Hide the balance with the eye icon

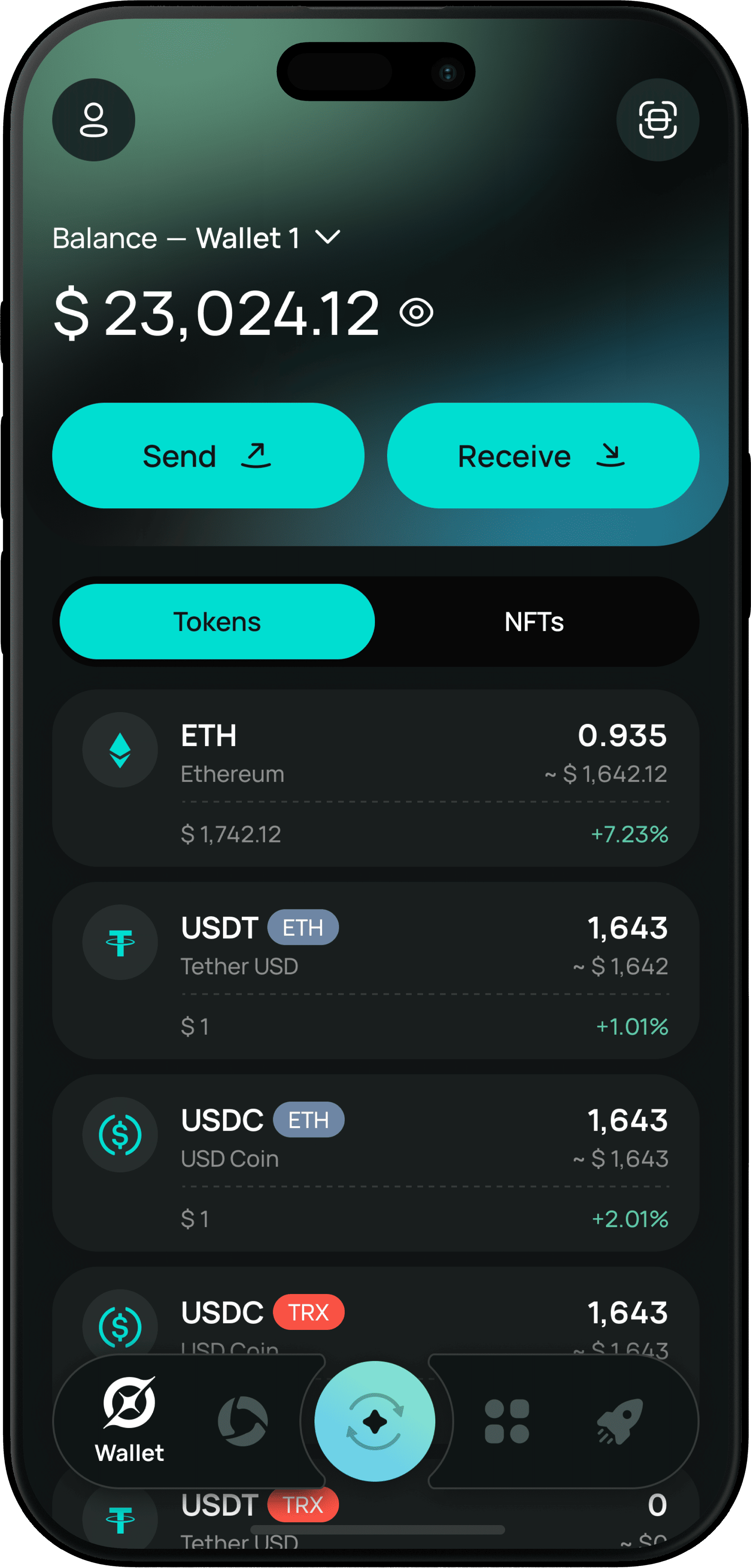tap(416, 313)
